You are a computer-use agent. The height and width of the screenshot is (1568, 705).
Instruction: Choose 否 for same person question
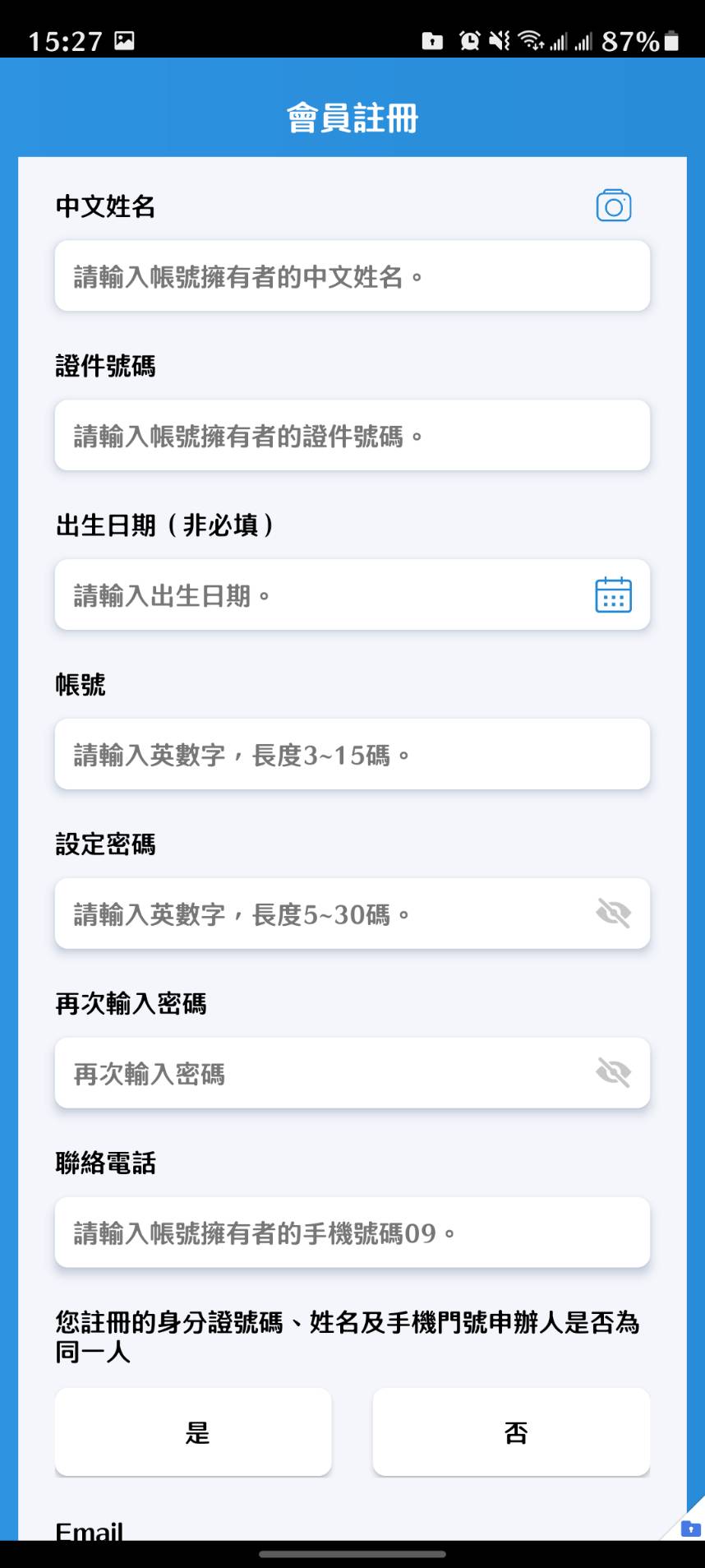511,1432
